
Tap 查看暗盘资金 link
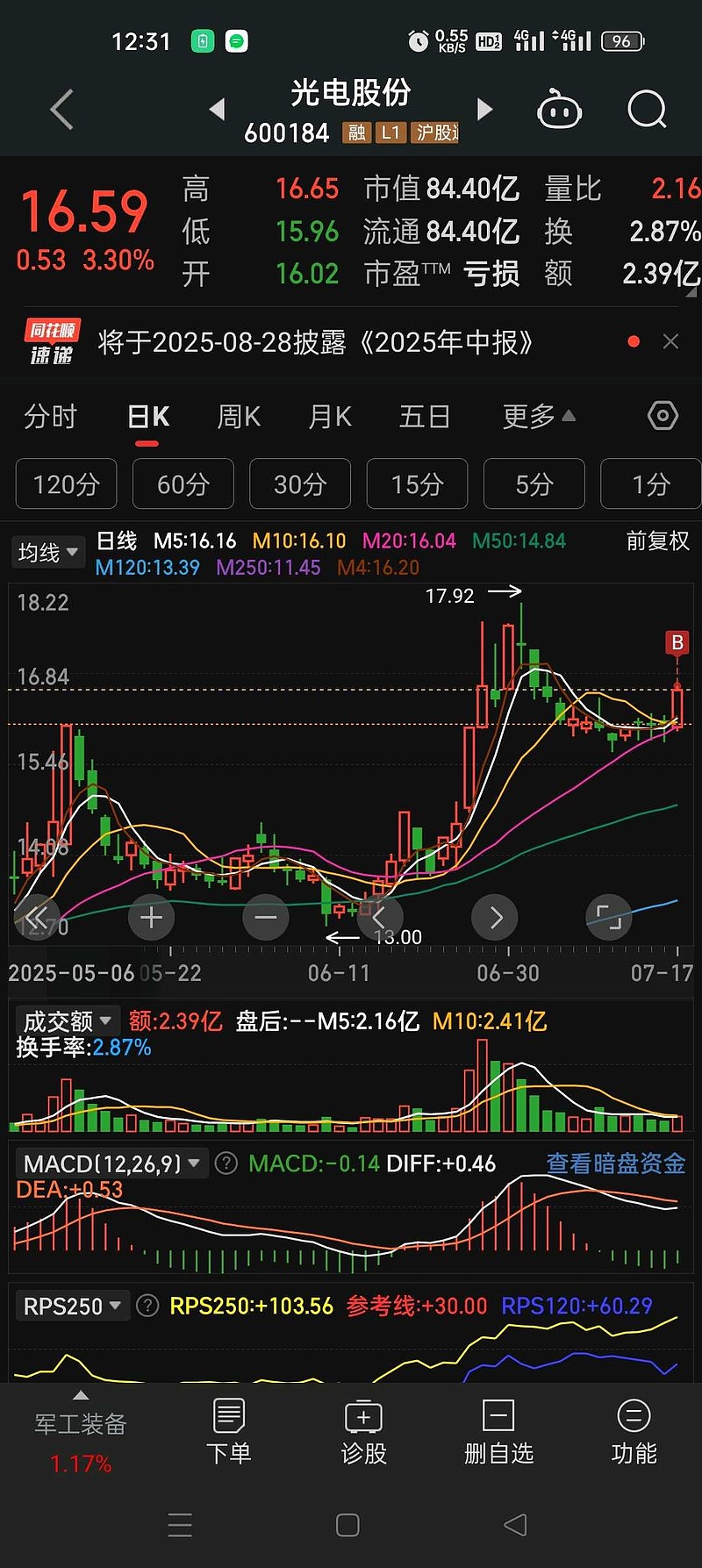coord(616,1163)
